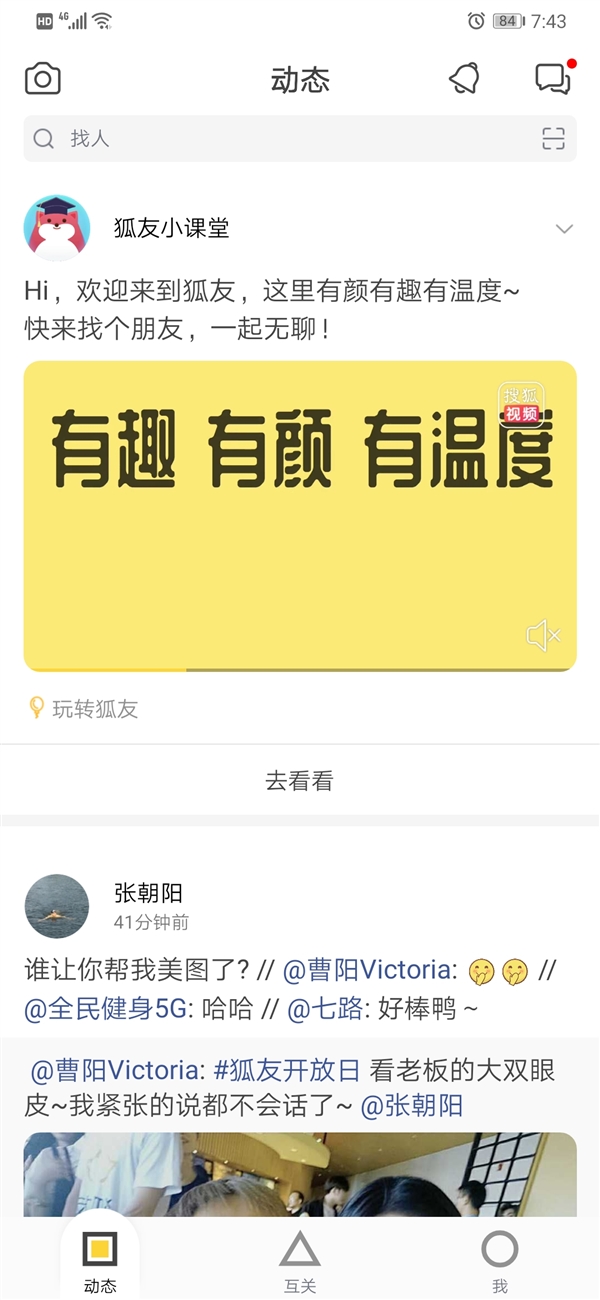Tap the 找人 search field
Viewport: 600px width, 1300px height.
coord(280,138)
